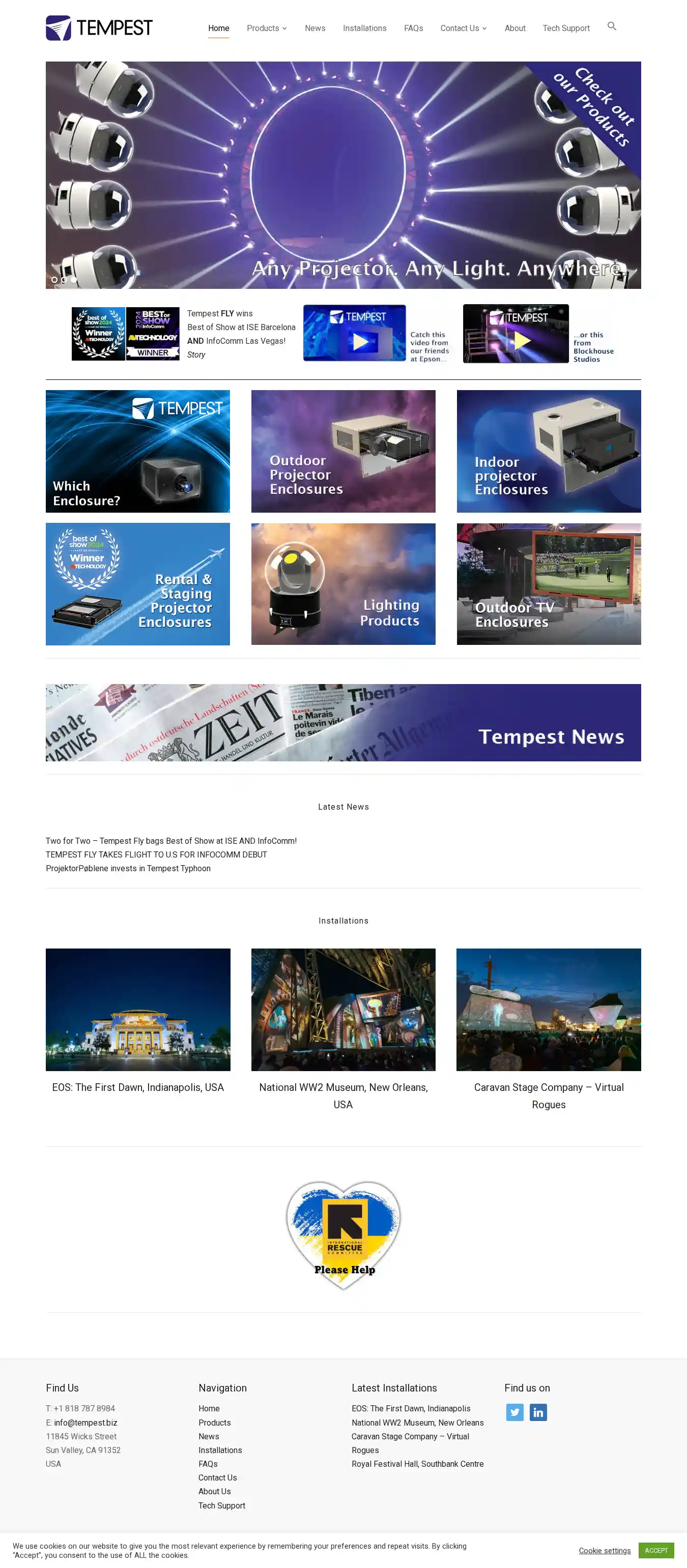Open the Outdoor TV Enclosures tile
687x1568 pixels.
[548, 584]
